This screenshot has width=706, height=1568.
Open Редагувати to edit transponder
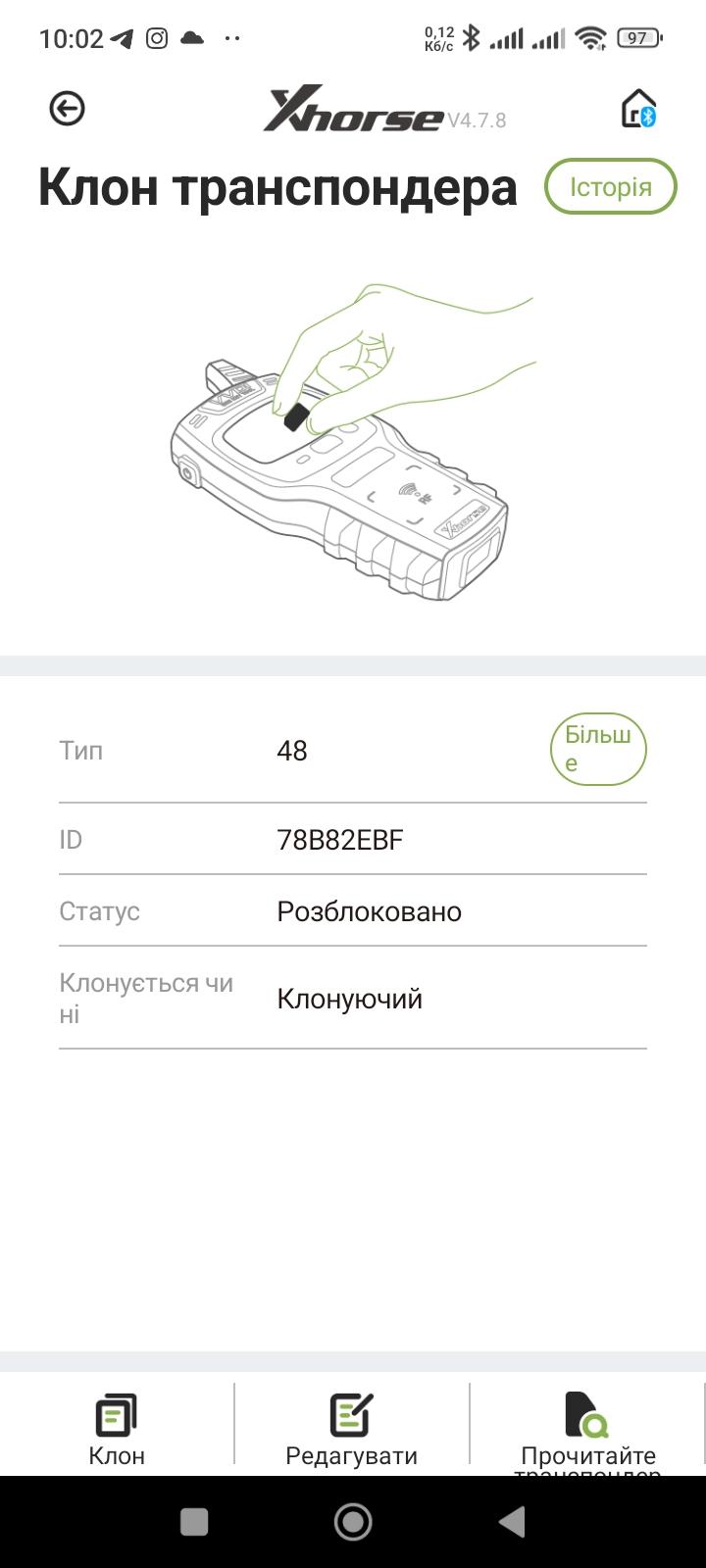(x=351, y=1430)
